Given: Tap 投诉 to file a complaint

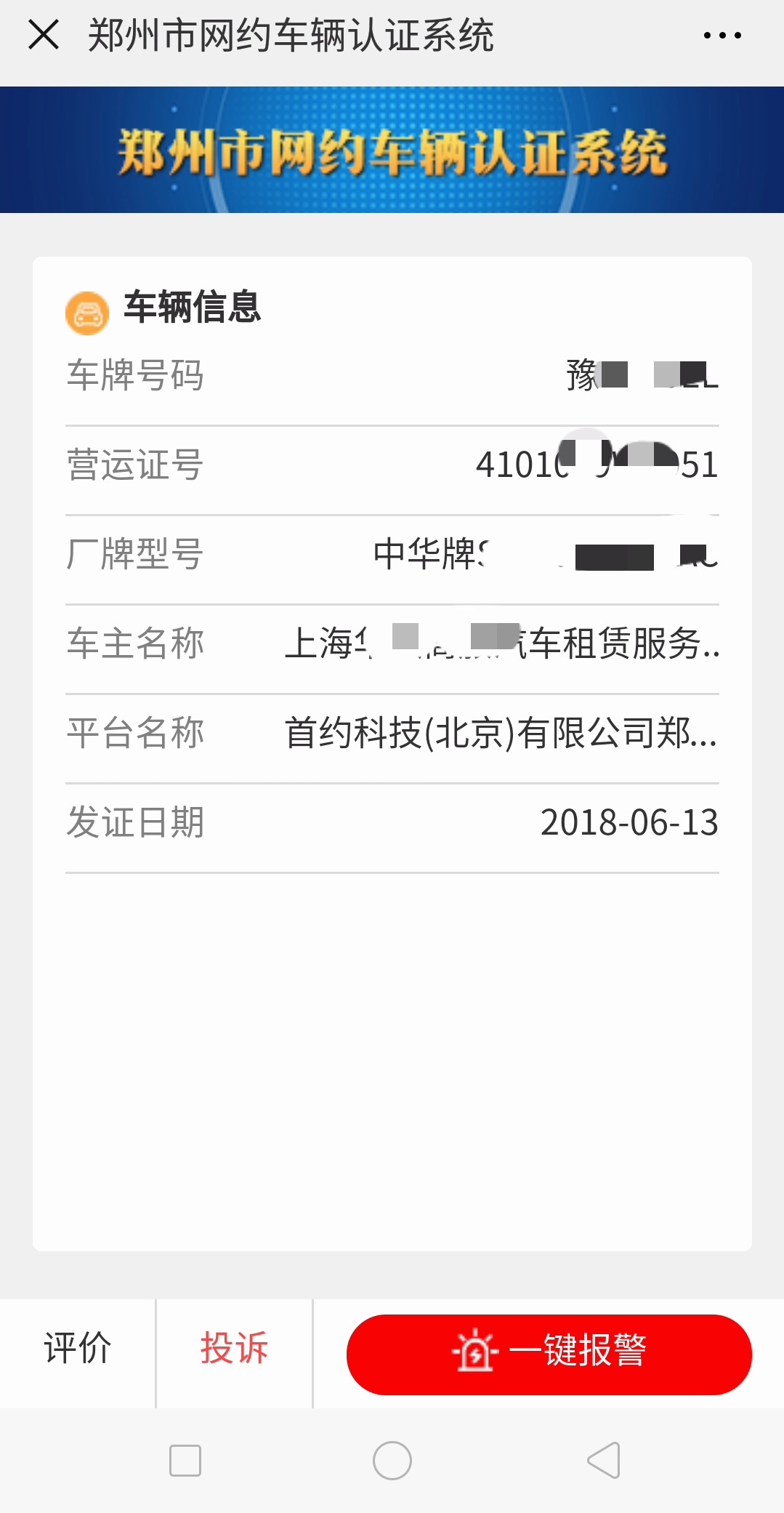Looking at the screenshot, I should (x=234, y=1349).
